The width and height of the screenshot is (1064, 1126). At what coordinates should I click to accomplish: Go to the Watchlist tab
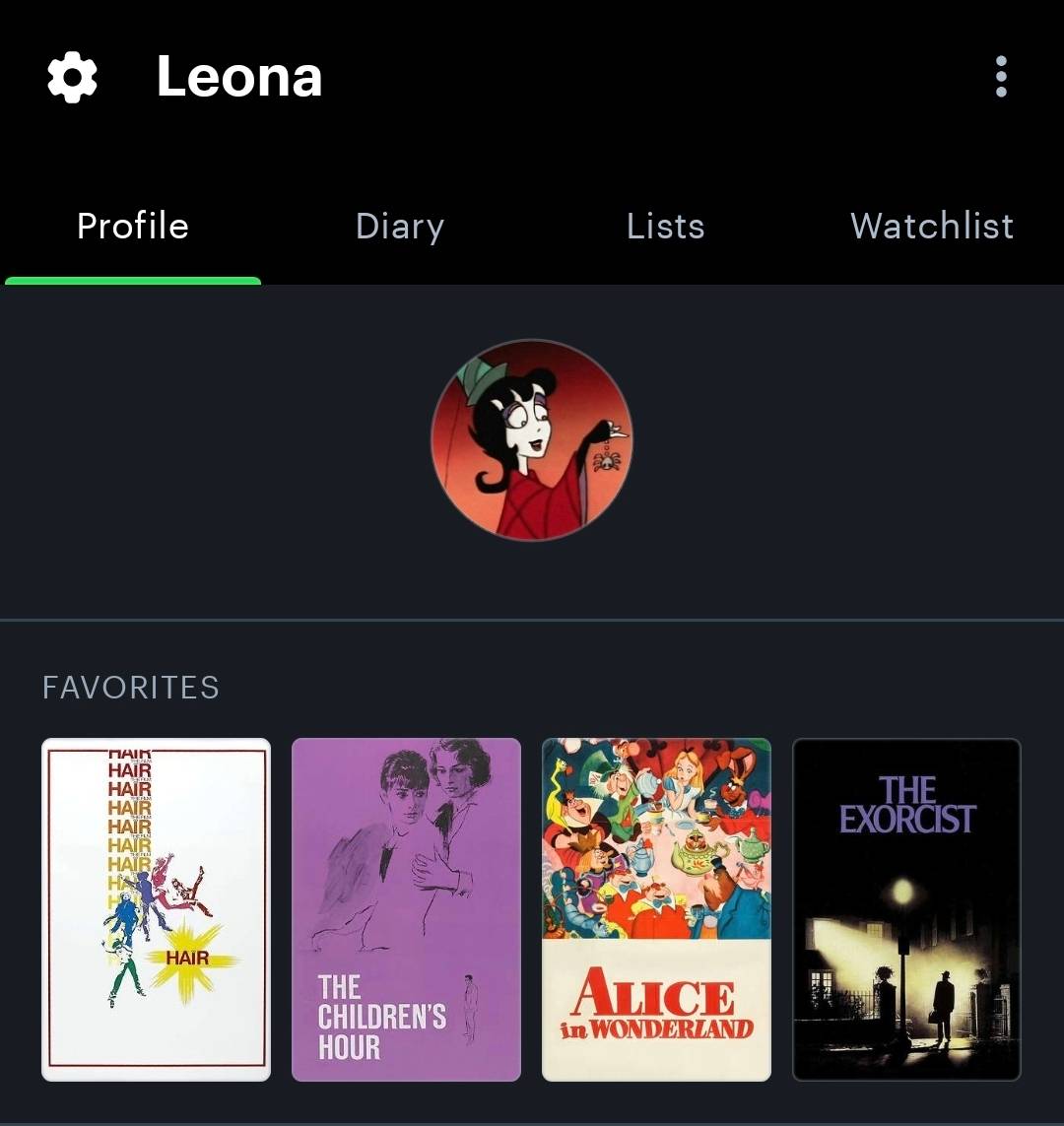pos(932,226)
